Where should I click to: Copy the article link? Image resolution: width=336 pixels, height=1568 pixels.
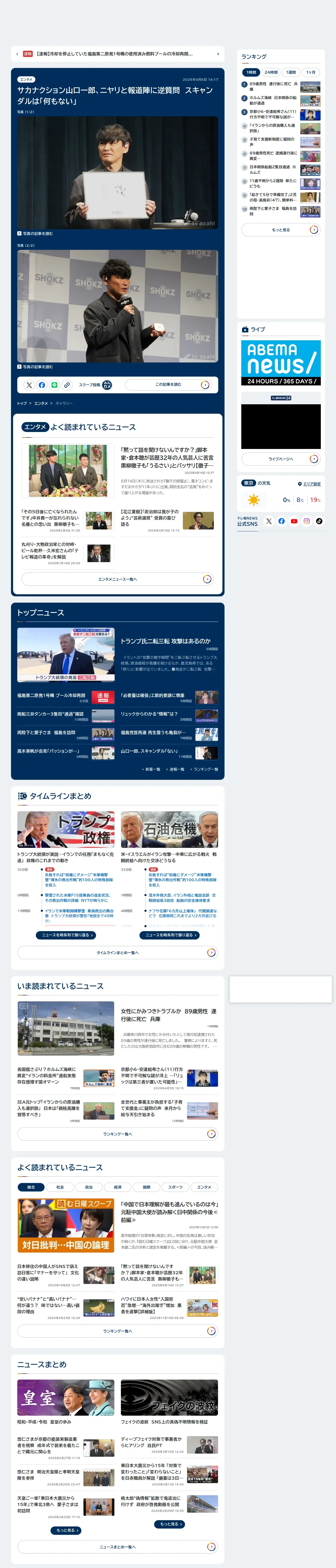click(x=67, y=385)
